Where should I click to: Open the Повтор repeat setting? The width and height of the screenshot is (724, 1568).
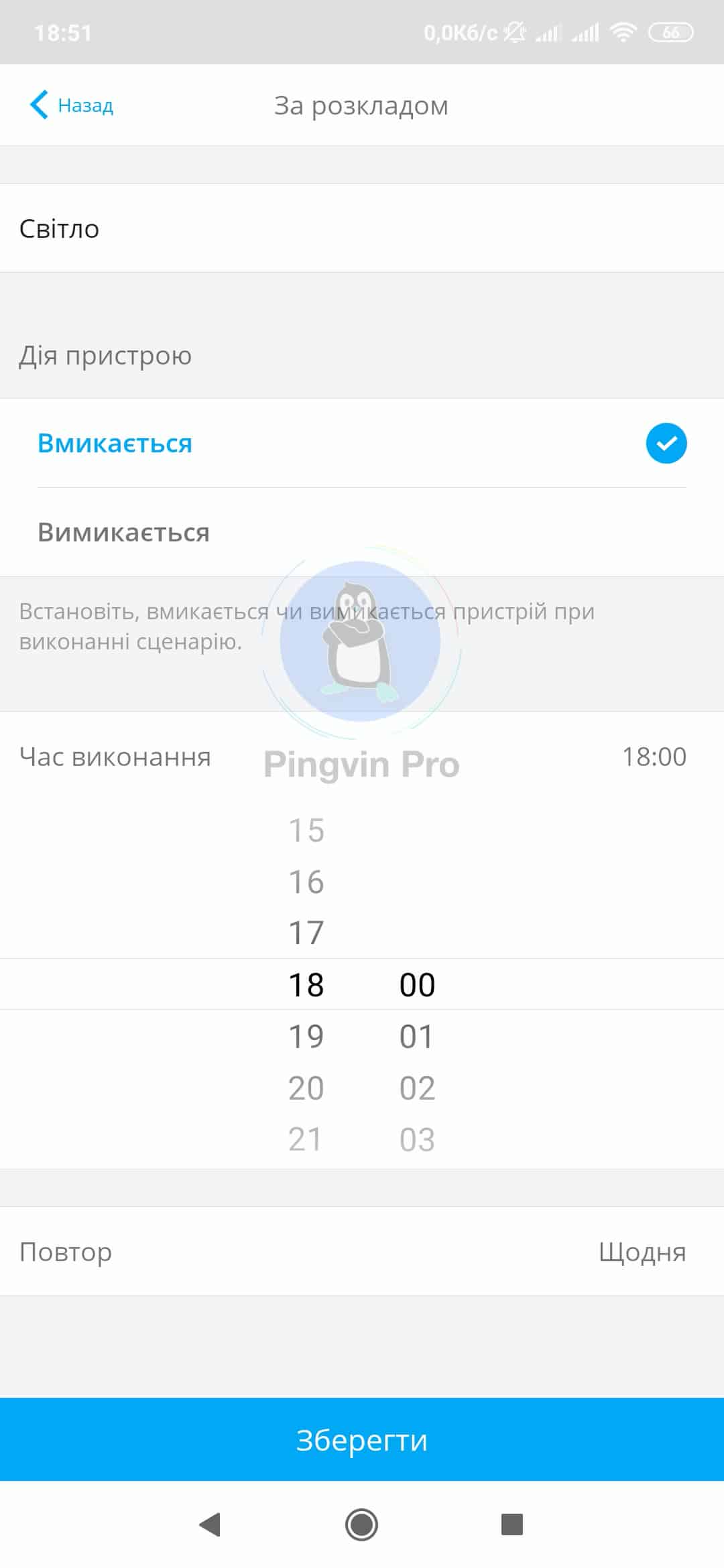362,1252
